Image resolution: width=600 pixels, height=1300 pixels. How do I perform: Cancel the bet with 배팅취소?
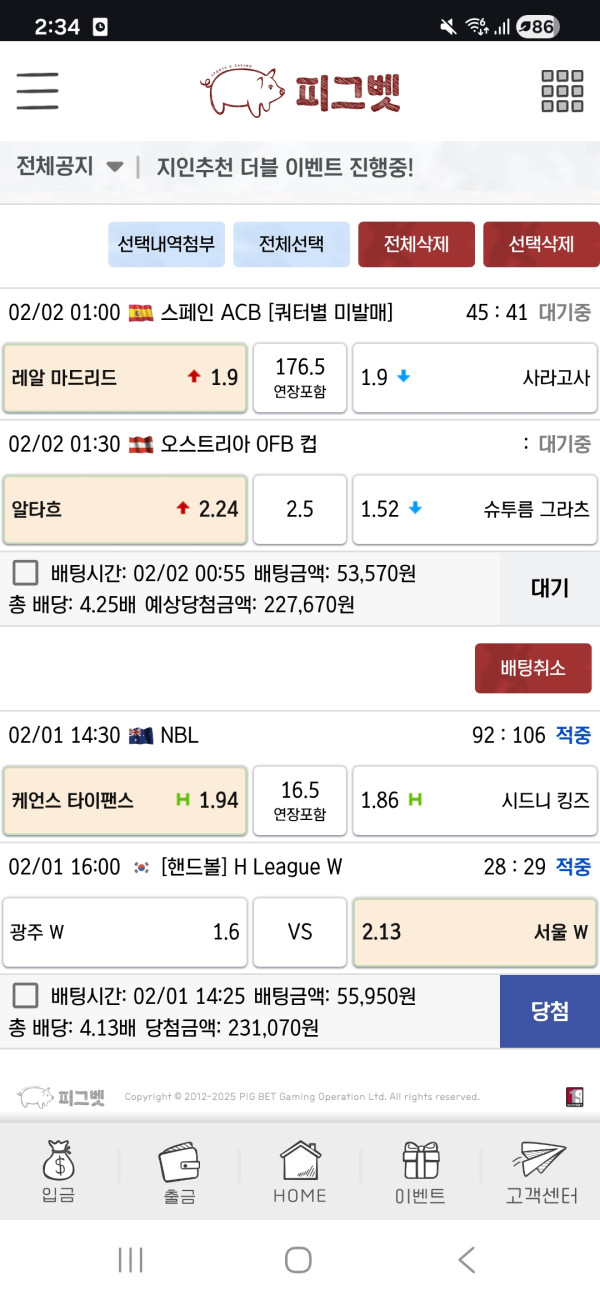pos(533,669)
